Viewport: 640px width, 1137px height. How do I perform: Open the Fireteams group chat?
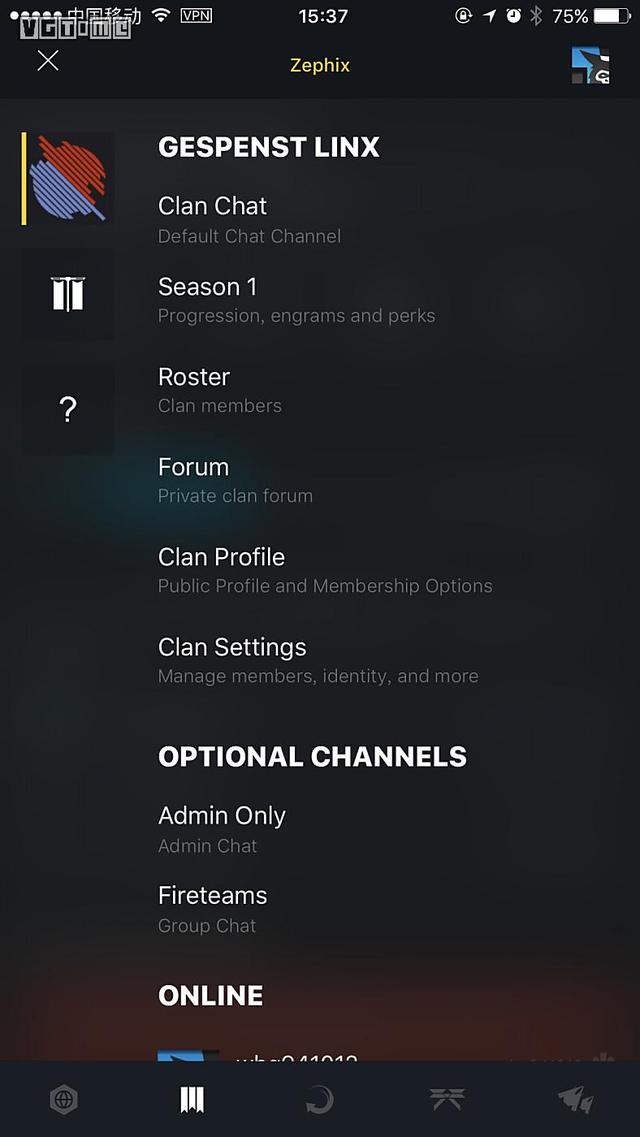coord(212,909)
